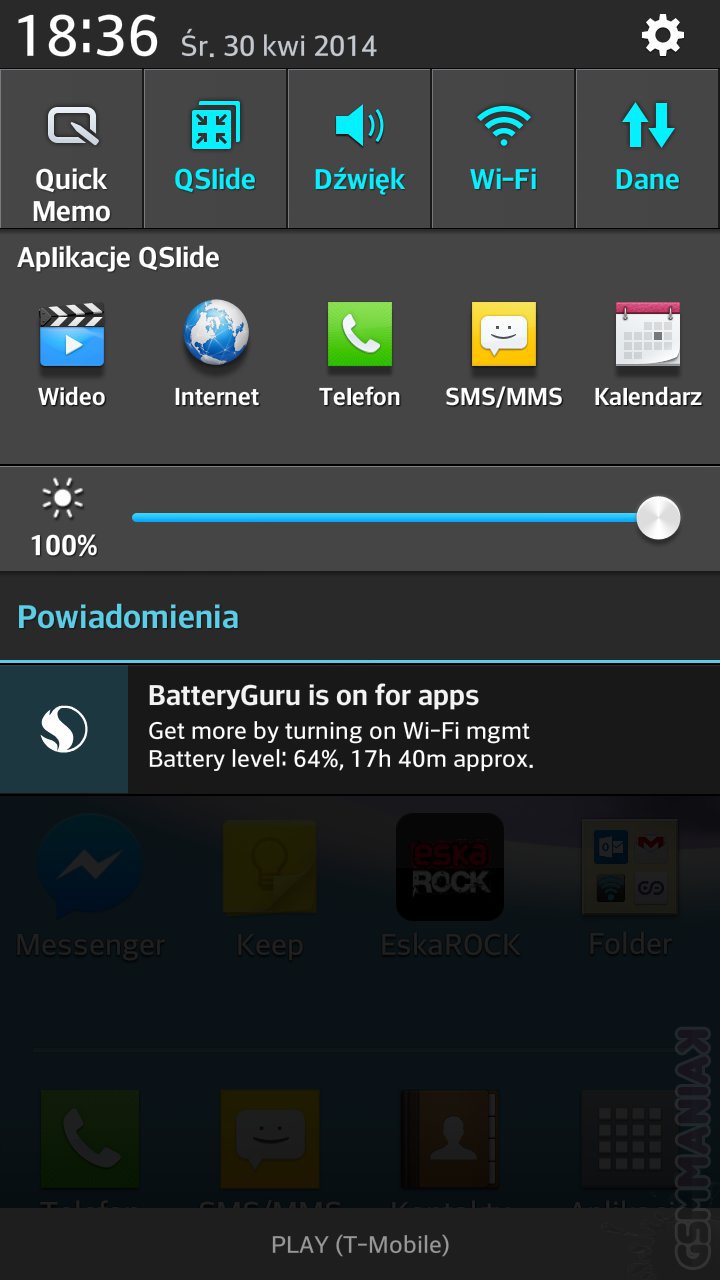Open SMS/MMS in QSlide

[x=504, y=352]
